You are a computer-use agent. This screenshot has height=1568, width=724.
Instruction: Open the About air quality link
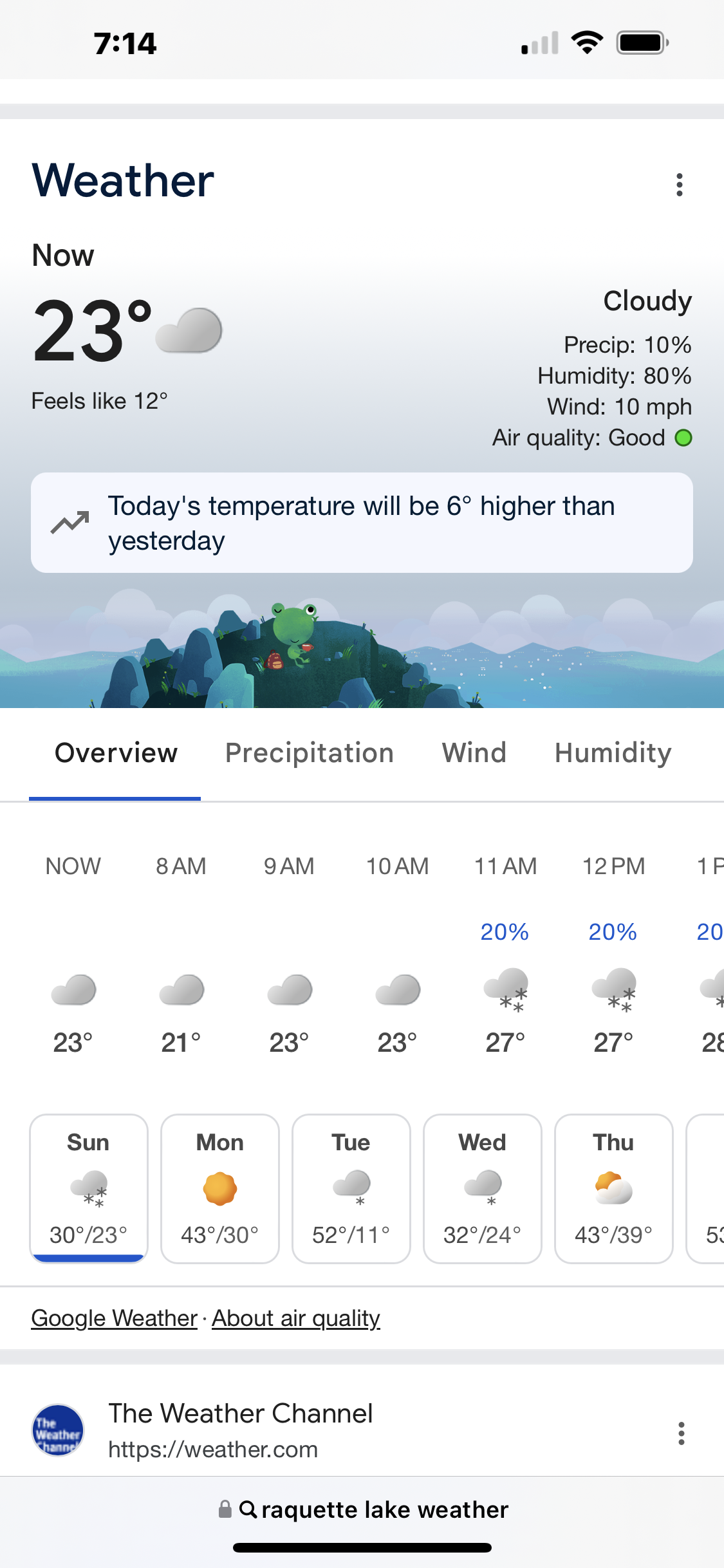pyautogui.click(x=296, y=1318)
